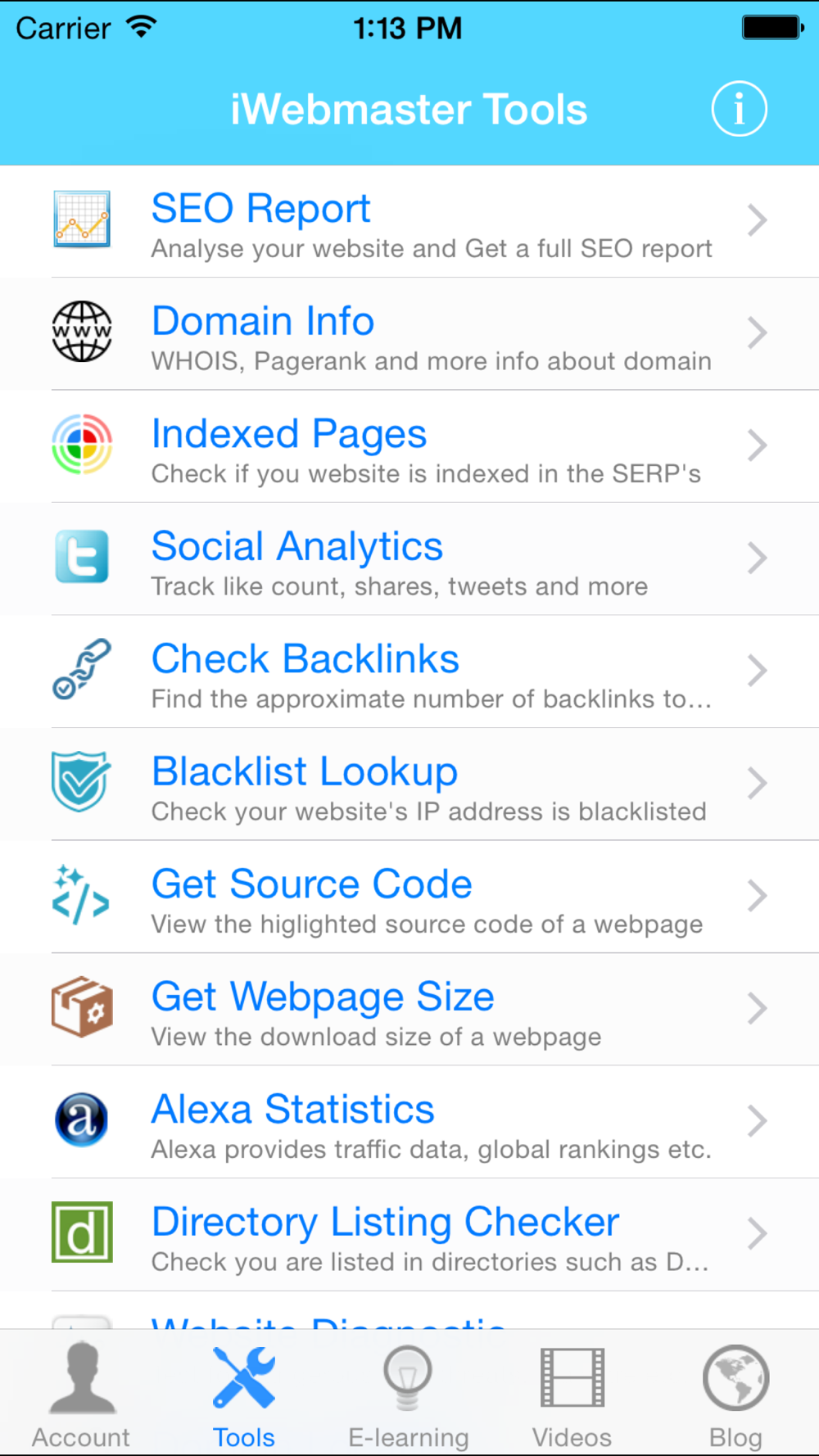View Alexa Statistics

coord(409,1122)
